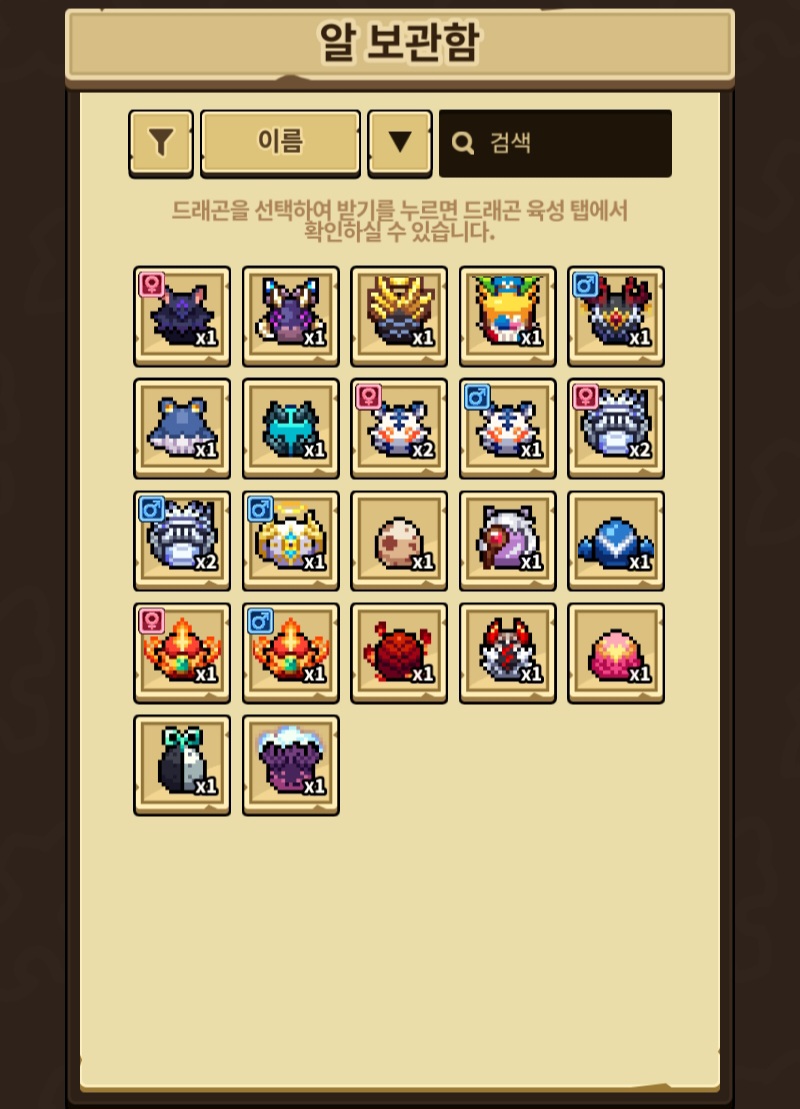This screenshot has width=800, height=1109.
Task: Select the male white-gold angelic egg
Action: tap(290, 540)
